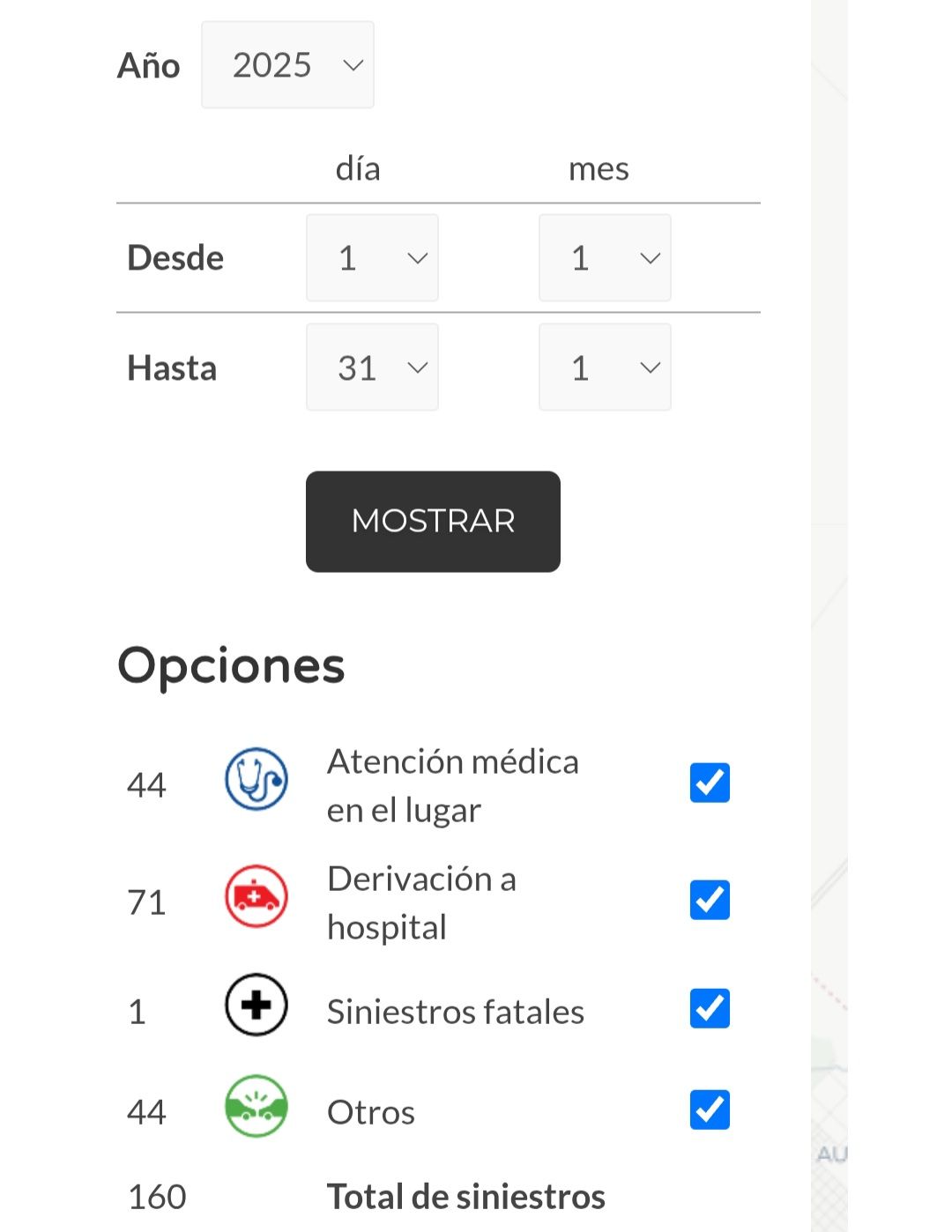Expand the Desde mes dropdown
The width and height of the screenshot is (952, 1232).
tap(605, 258)
